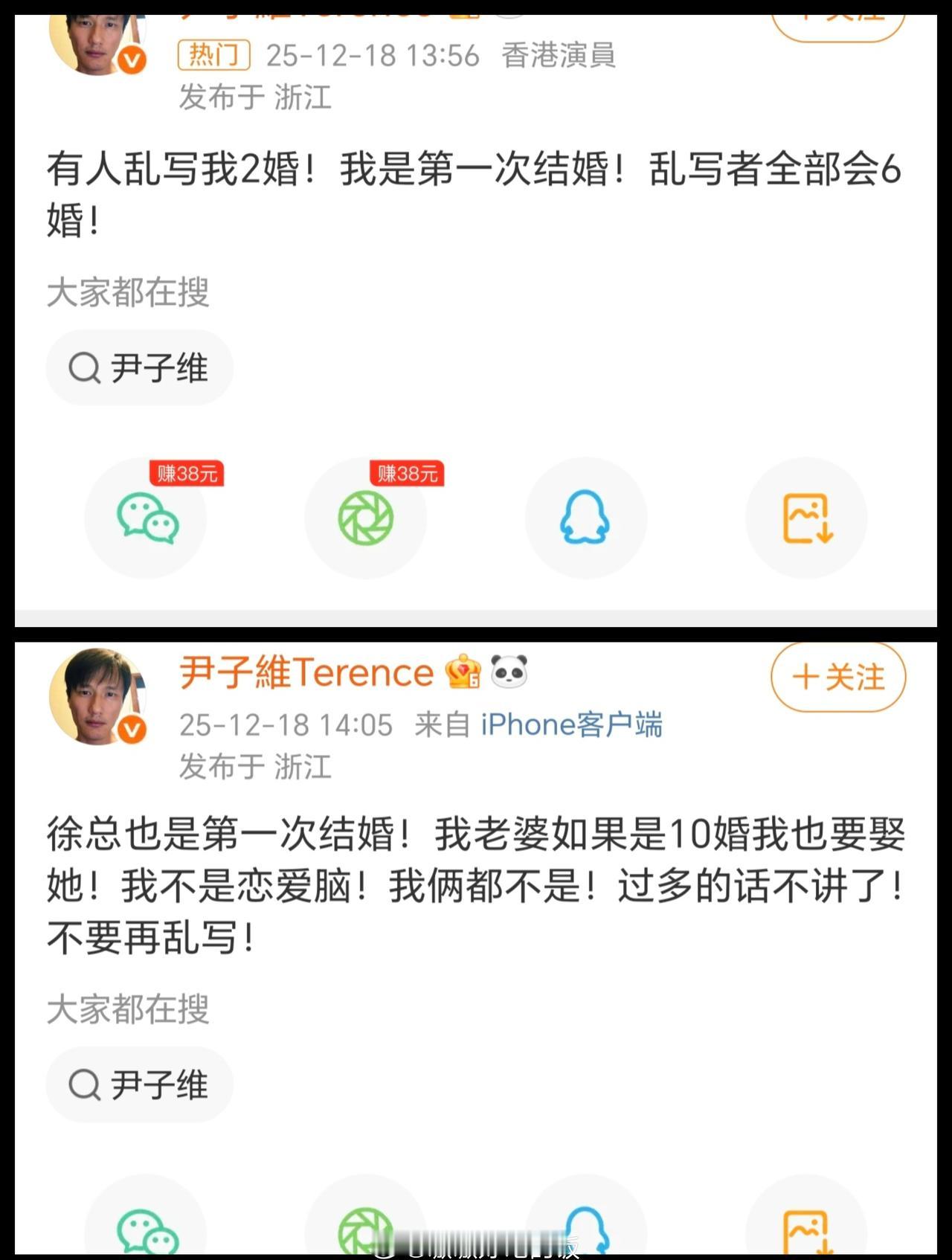Search 尹子维 from the first suggestion chip

[x=139, y=367]
